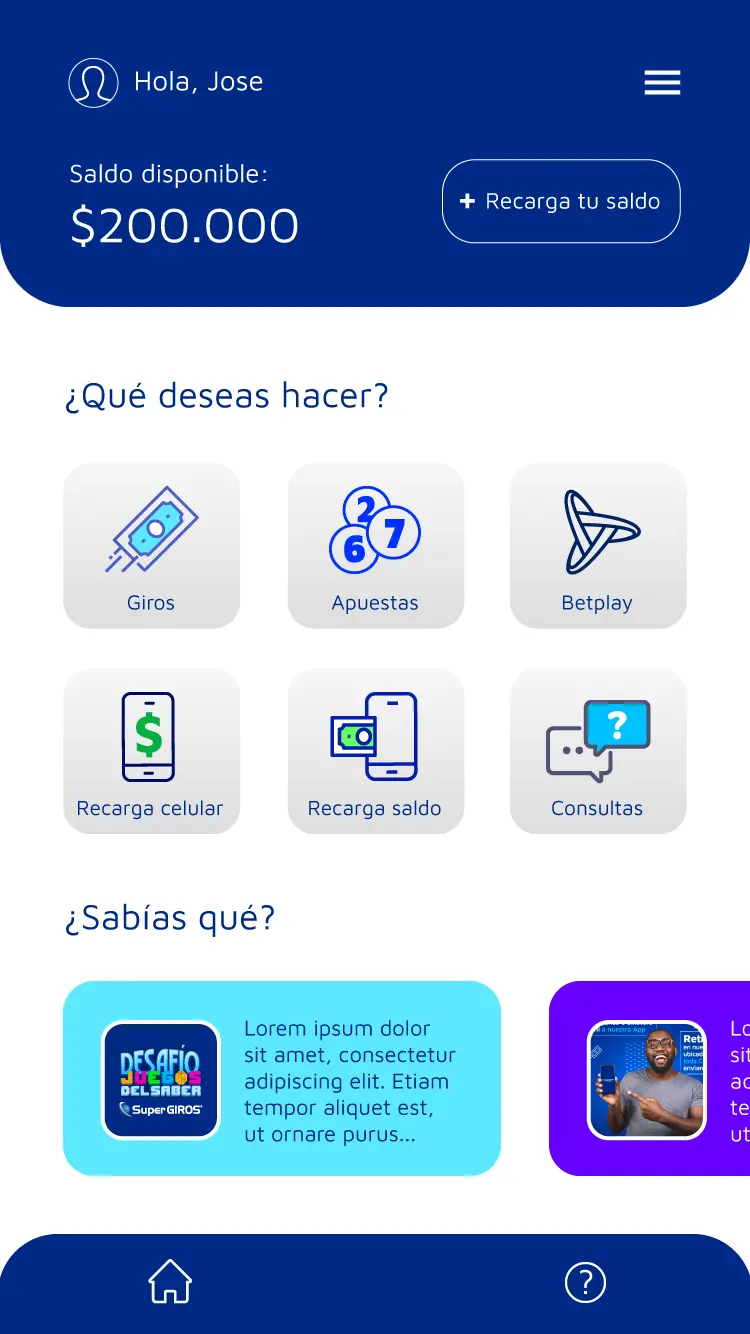Image resolution: width=750 pixels, height=1334 pixels.
Task: Open the Giros tile
Action: pyautogui.click(x=151, y=545)
